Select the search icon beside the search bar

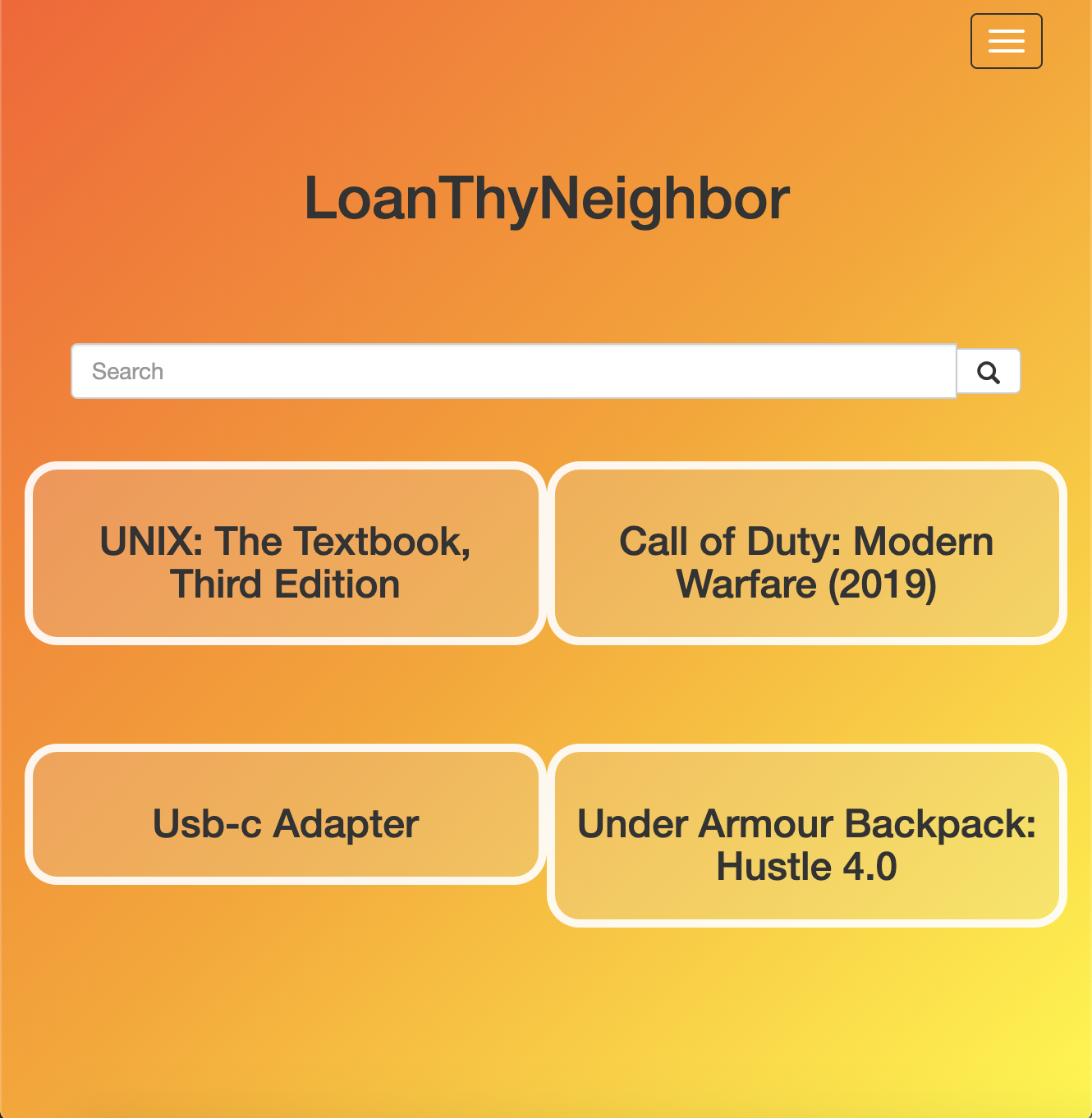point(988,371)
